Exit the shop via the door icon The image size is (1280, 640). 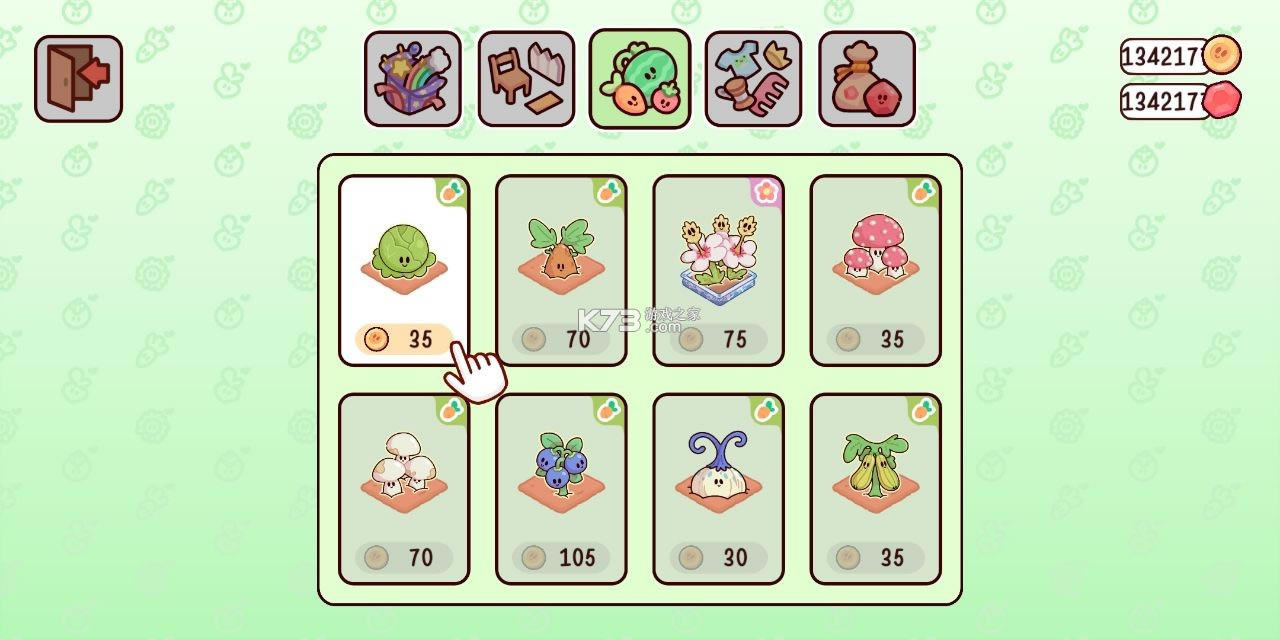[x=78, y=78]
